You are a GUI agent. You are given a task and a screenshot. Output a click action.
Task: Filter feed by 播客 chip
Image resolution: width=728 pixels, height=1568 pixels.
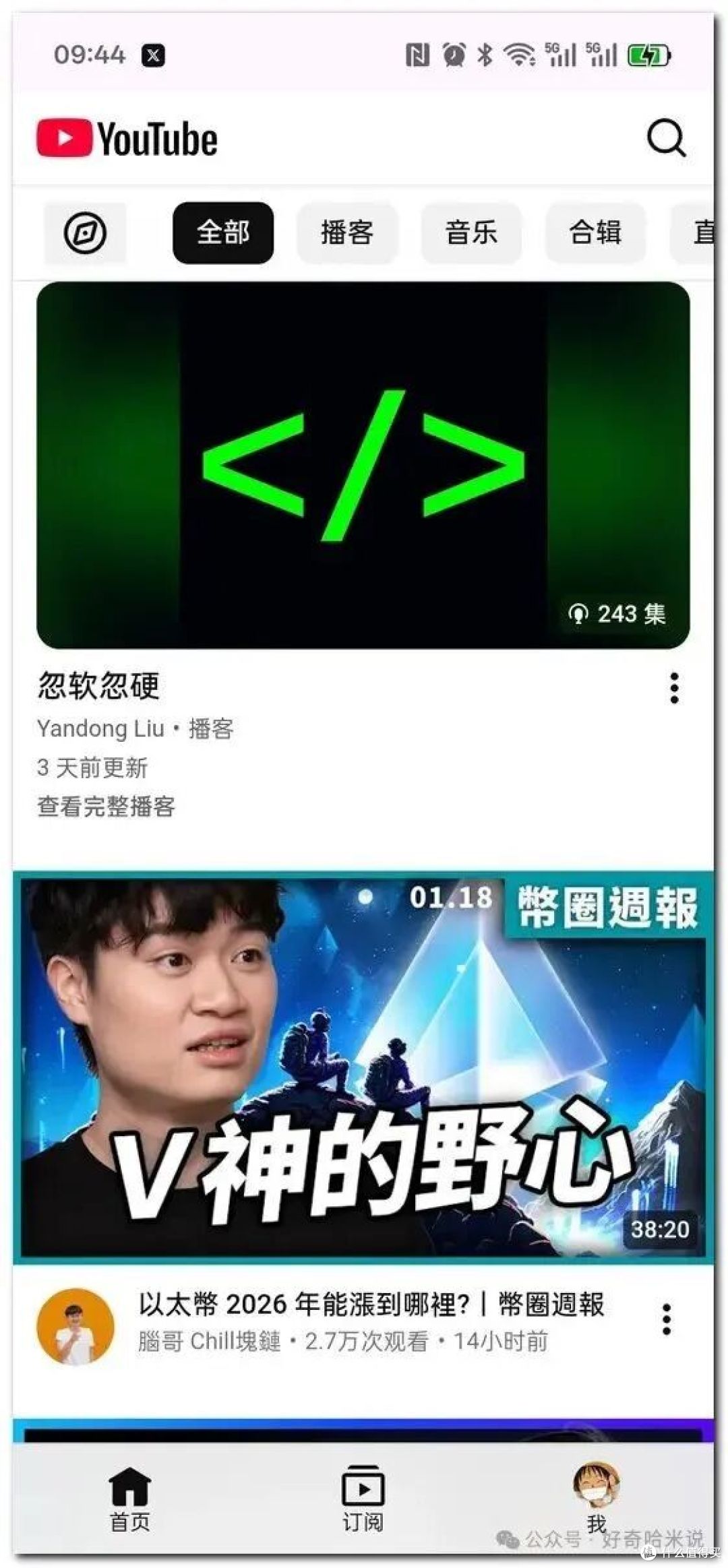click(x=347, y=232)
